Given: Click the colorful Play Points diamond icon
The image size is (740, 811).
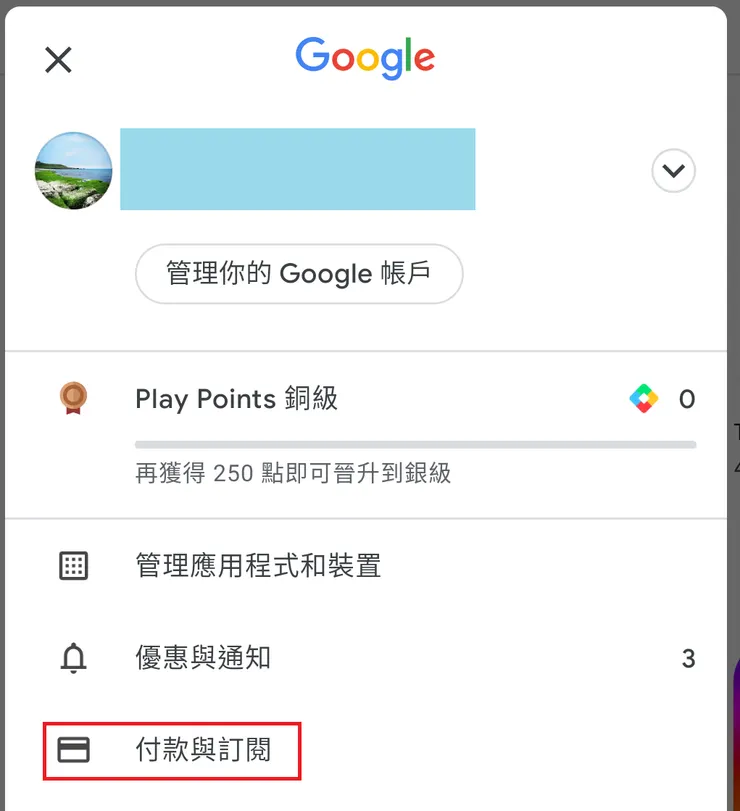Looking at the screenshot, I should [645, 398].
